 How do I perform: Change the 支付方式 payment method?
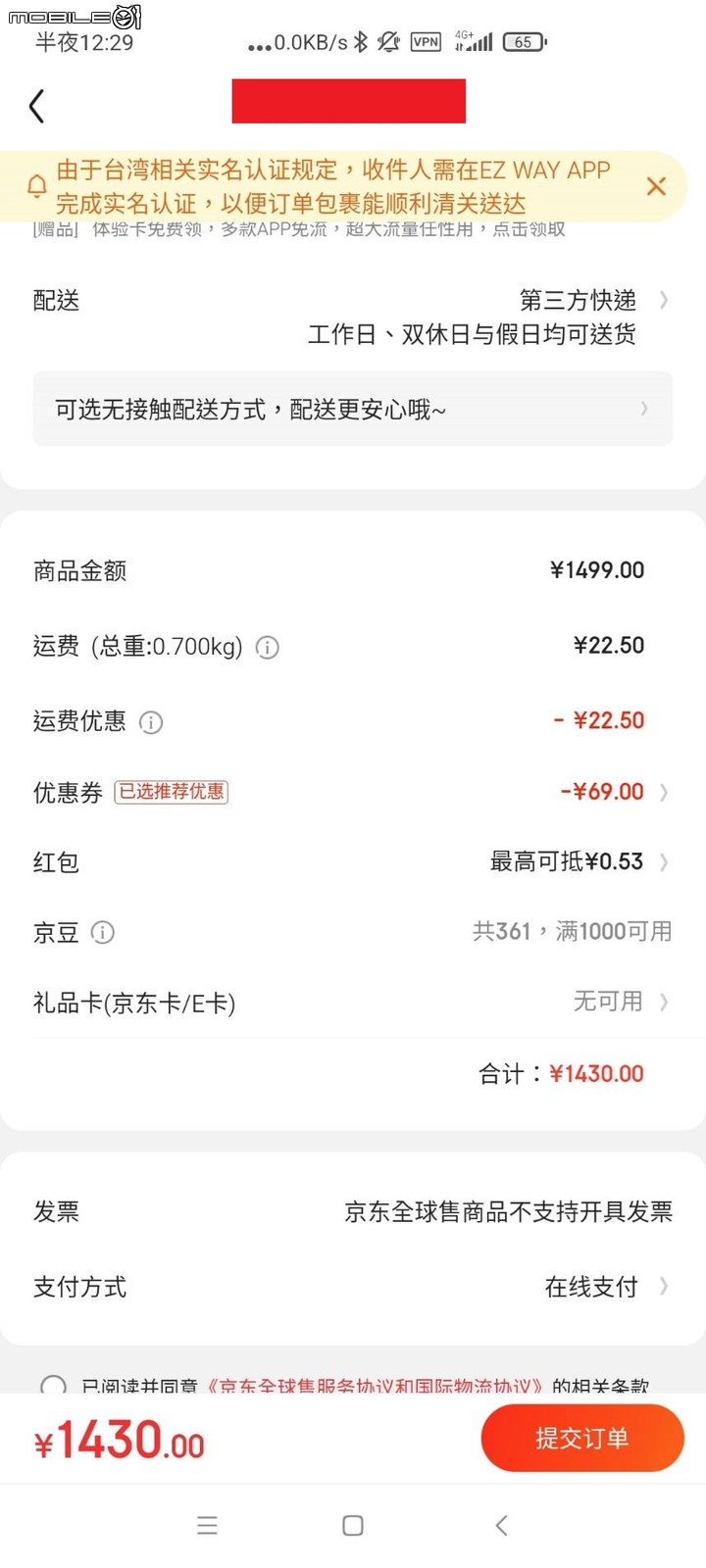click(x=353, y=1287)
